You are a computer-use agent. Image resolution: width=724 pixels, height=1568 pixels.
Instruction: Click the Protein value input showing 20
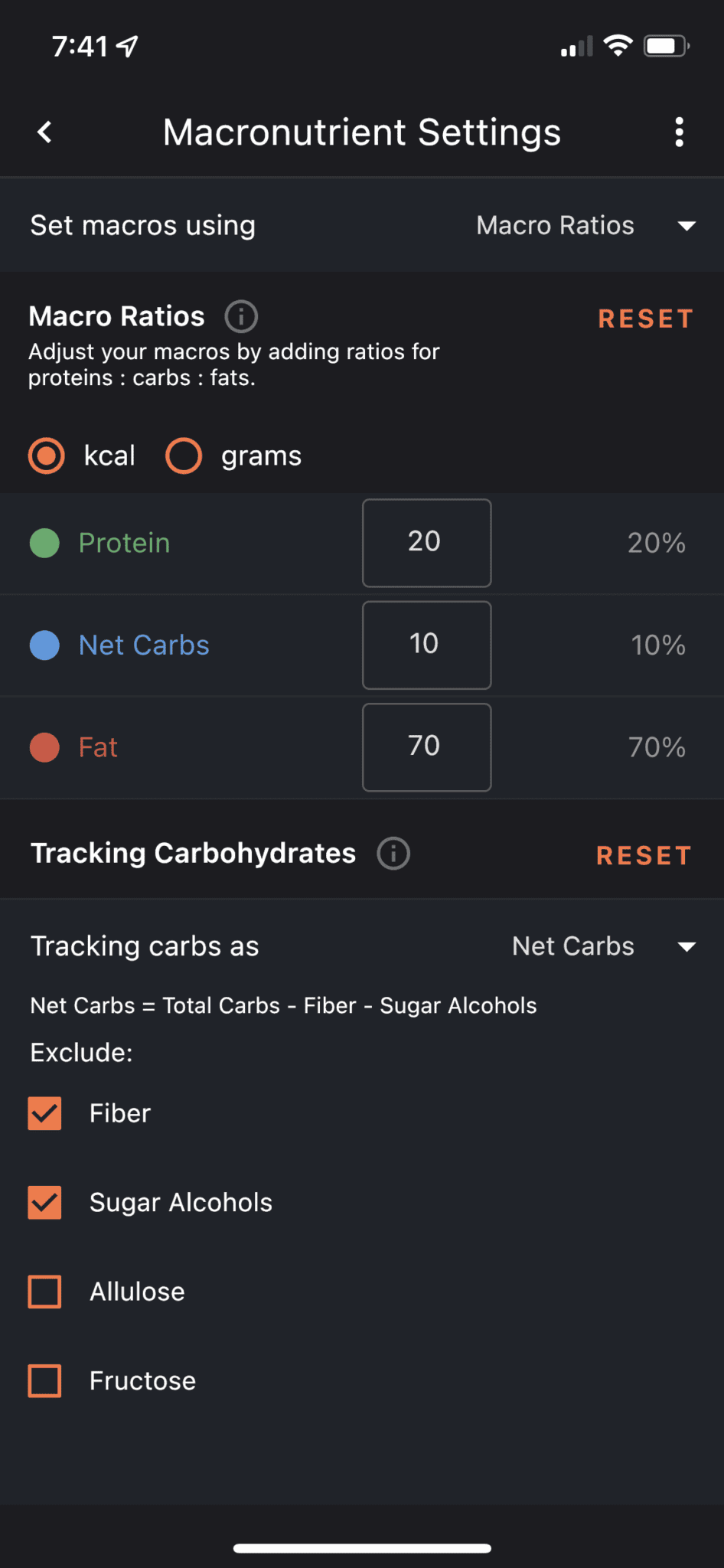[426, 543]
